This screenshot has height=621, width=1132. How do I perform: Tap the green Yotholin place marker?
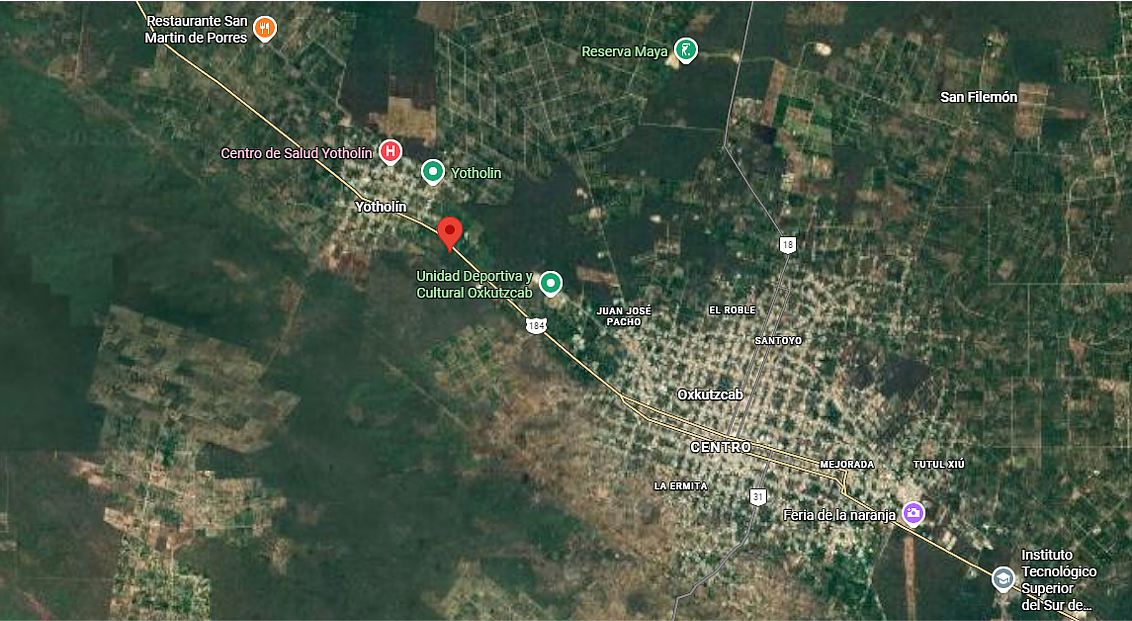pos(433,172)
